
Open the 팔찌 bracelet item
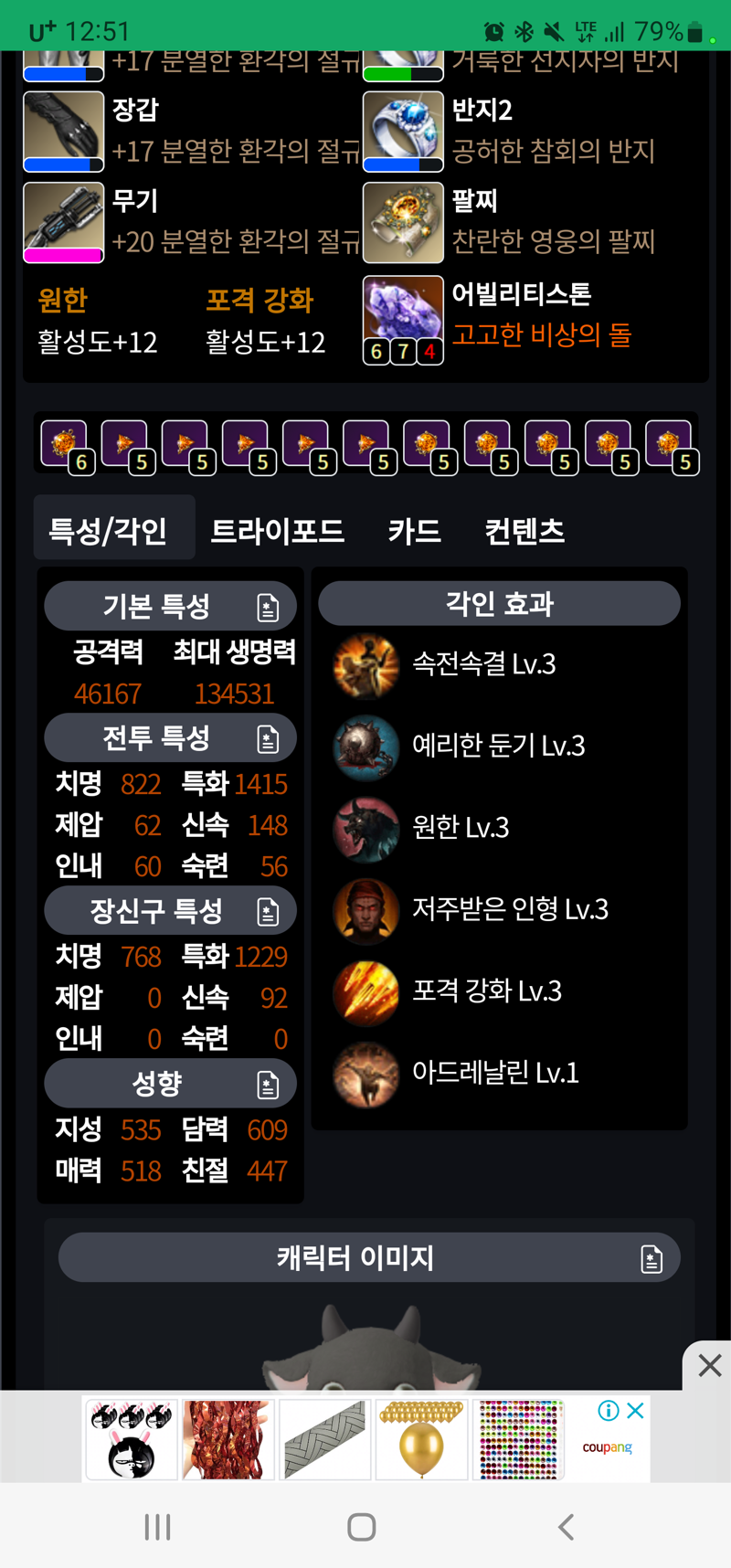click(403, 222)
